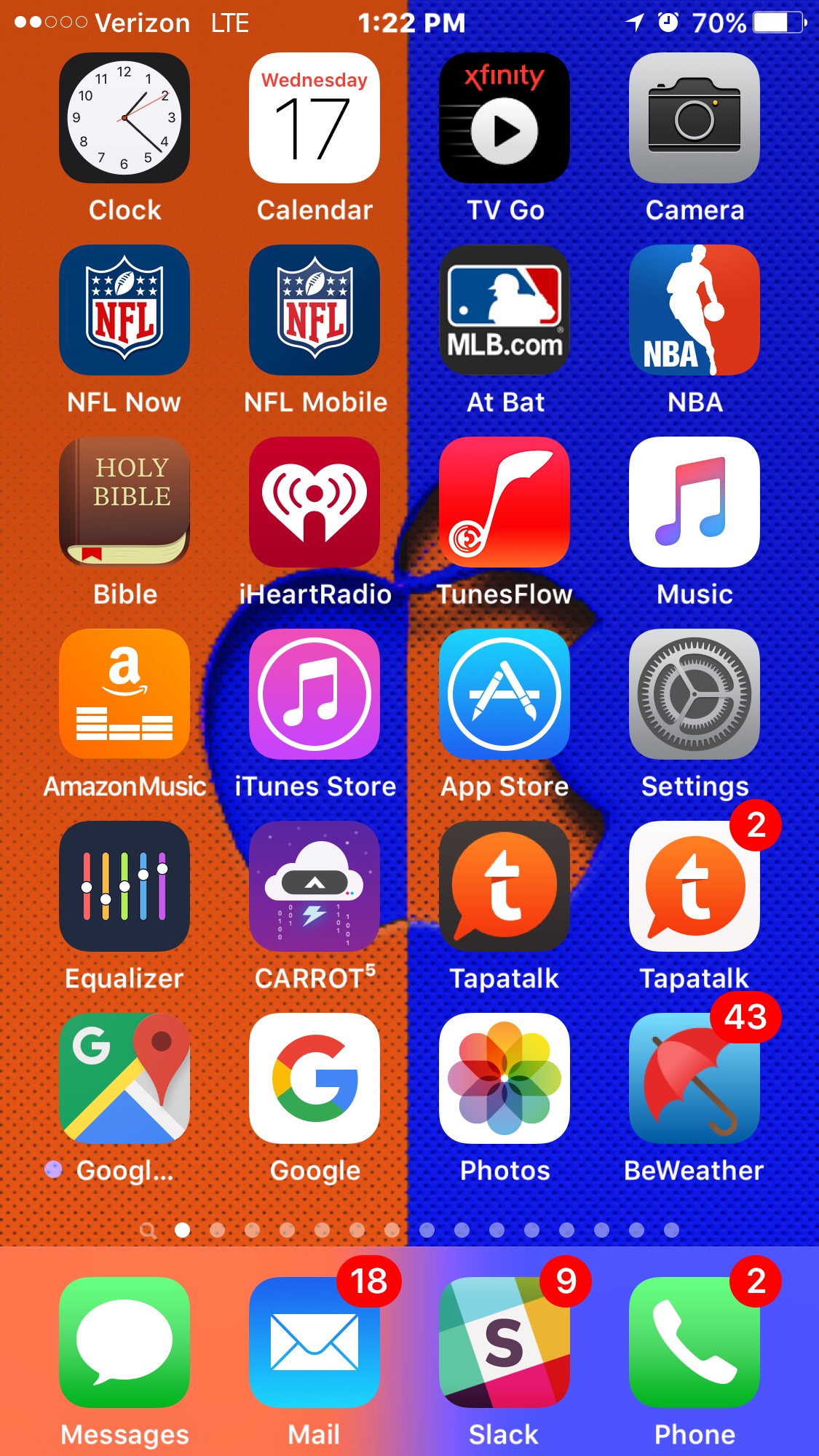819x1456 pixels.
Task: Open the Xfinity TV Go app
Action: (x=505, y=118)
